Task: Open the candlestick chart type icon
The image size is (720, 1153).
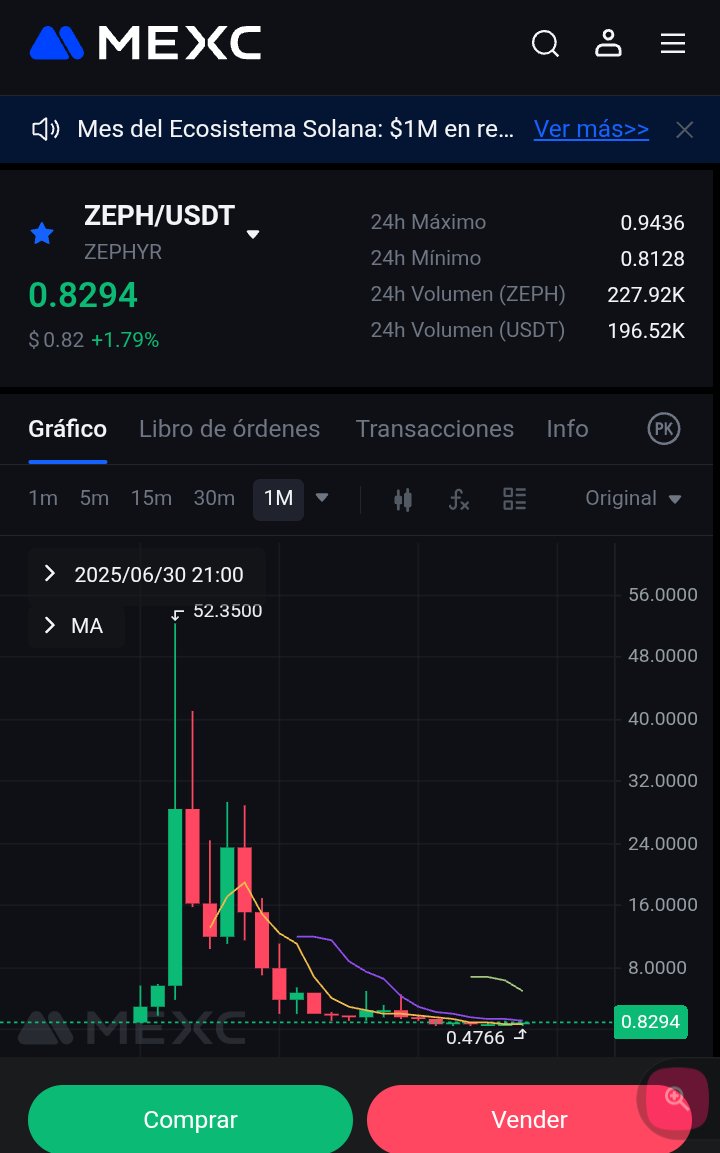Action: click(403, 499)
